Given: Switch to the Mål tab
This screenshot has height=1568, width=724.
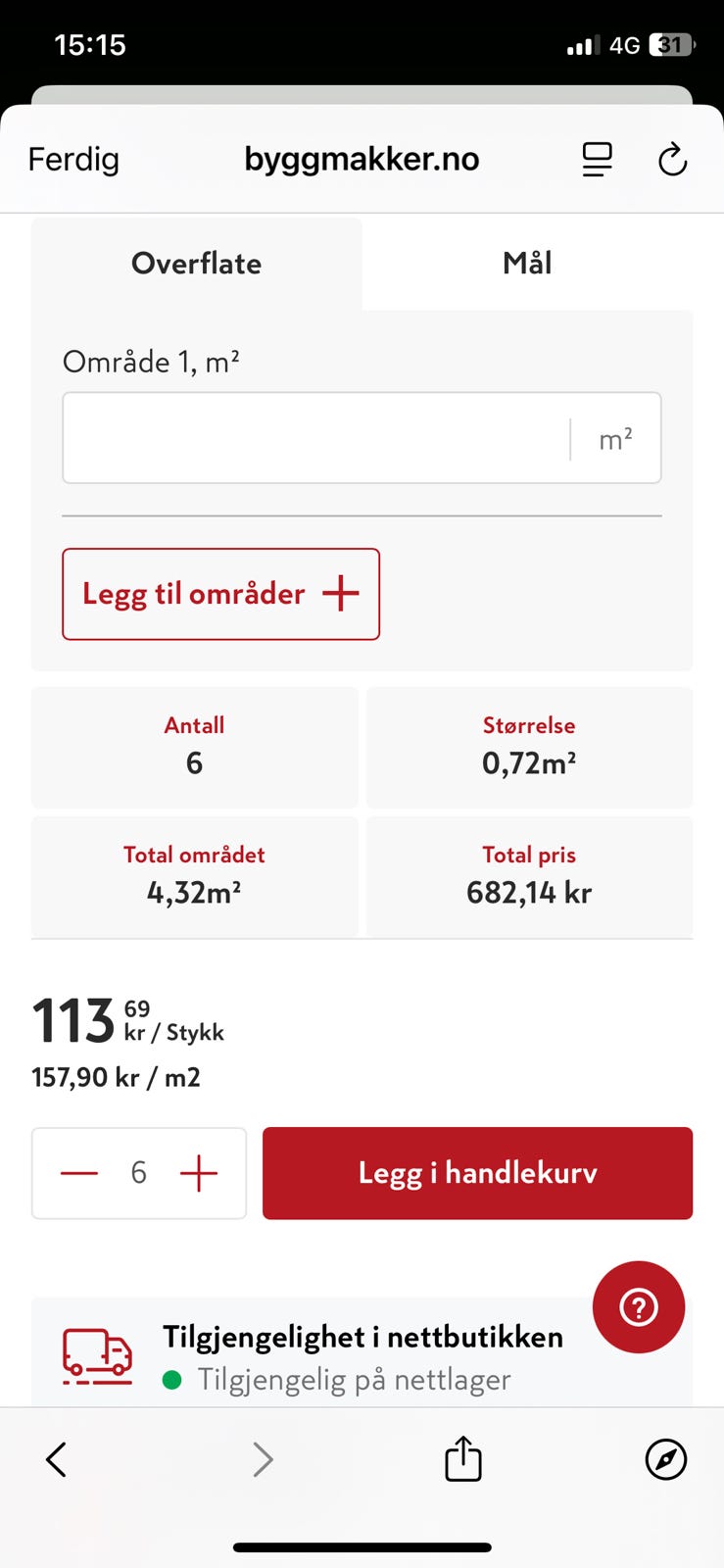Looking at the screenshot, I should pos(527,263).
